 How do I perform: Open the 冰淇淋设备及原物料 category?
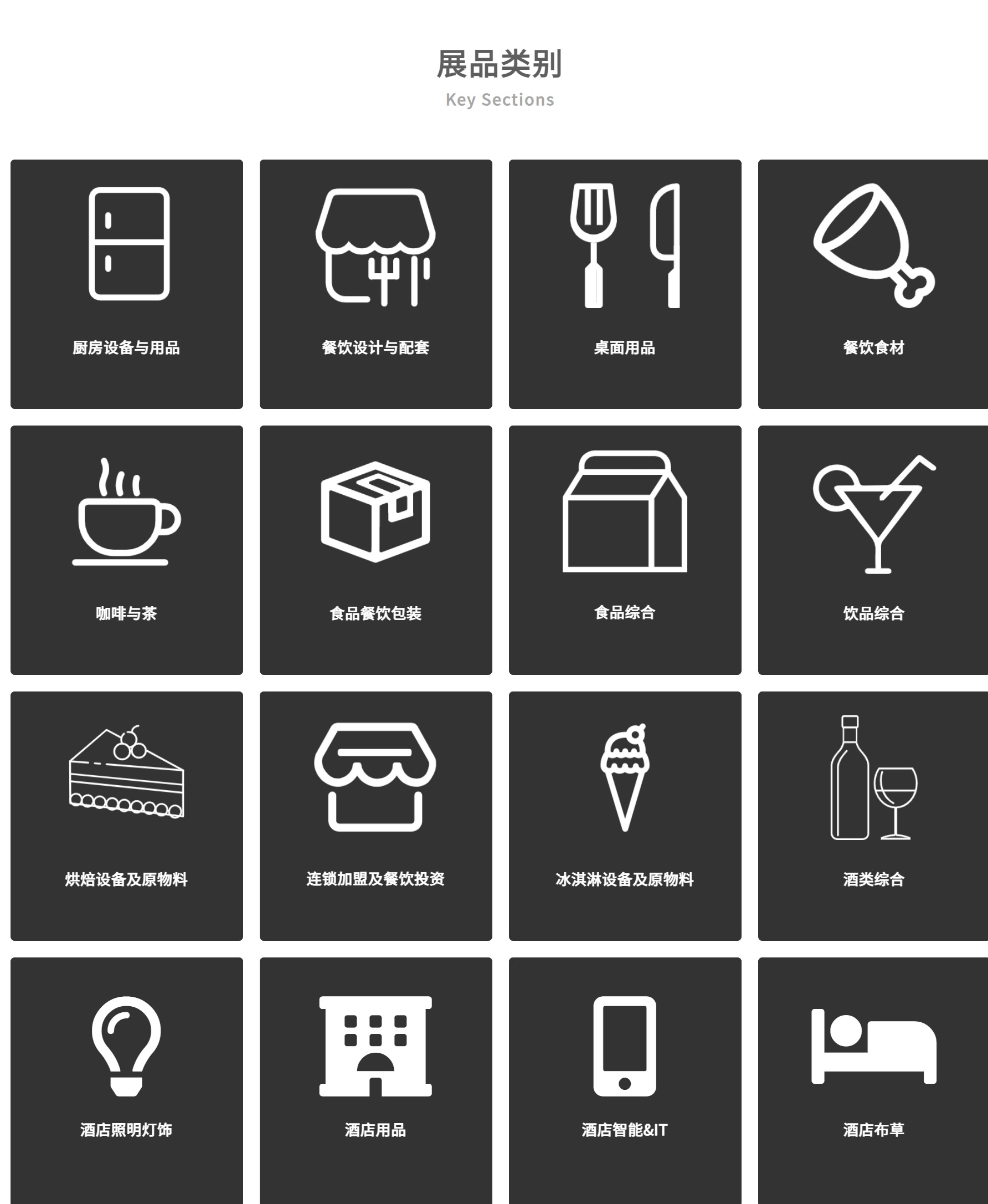click(x=624, y=815)
